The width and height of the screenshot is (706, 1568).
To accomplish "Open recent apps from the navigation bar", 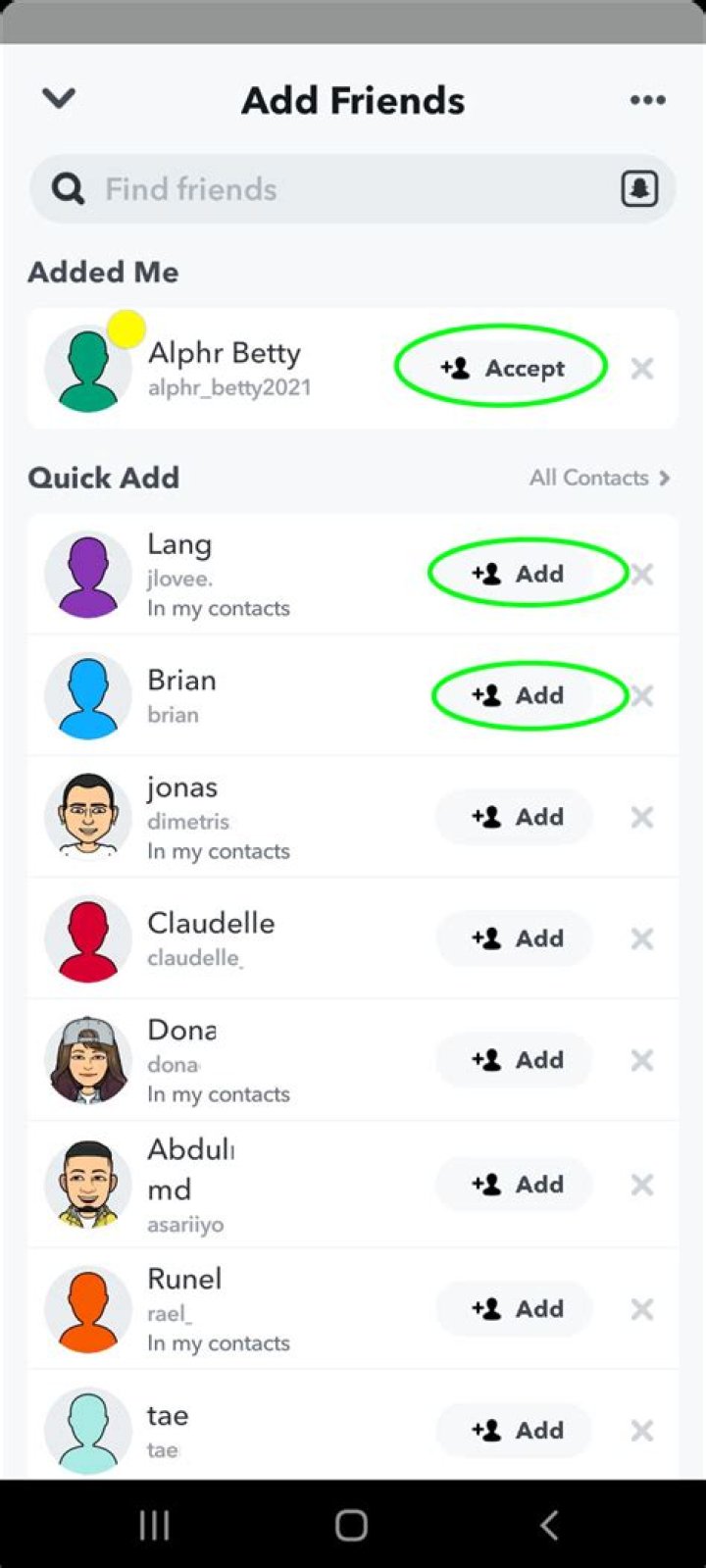I will point(154,1525).
